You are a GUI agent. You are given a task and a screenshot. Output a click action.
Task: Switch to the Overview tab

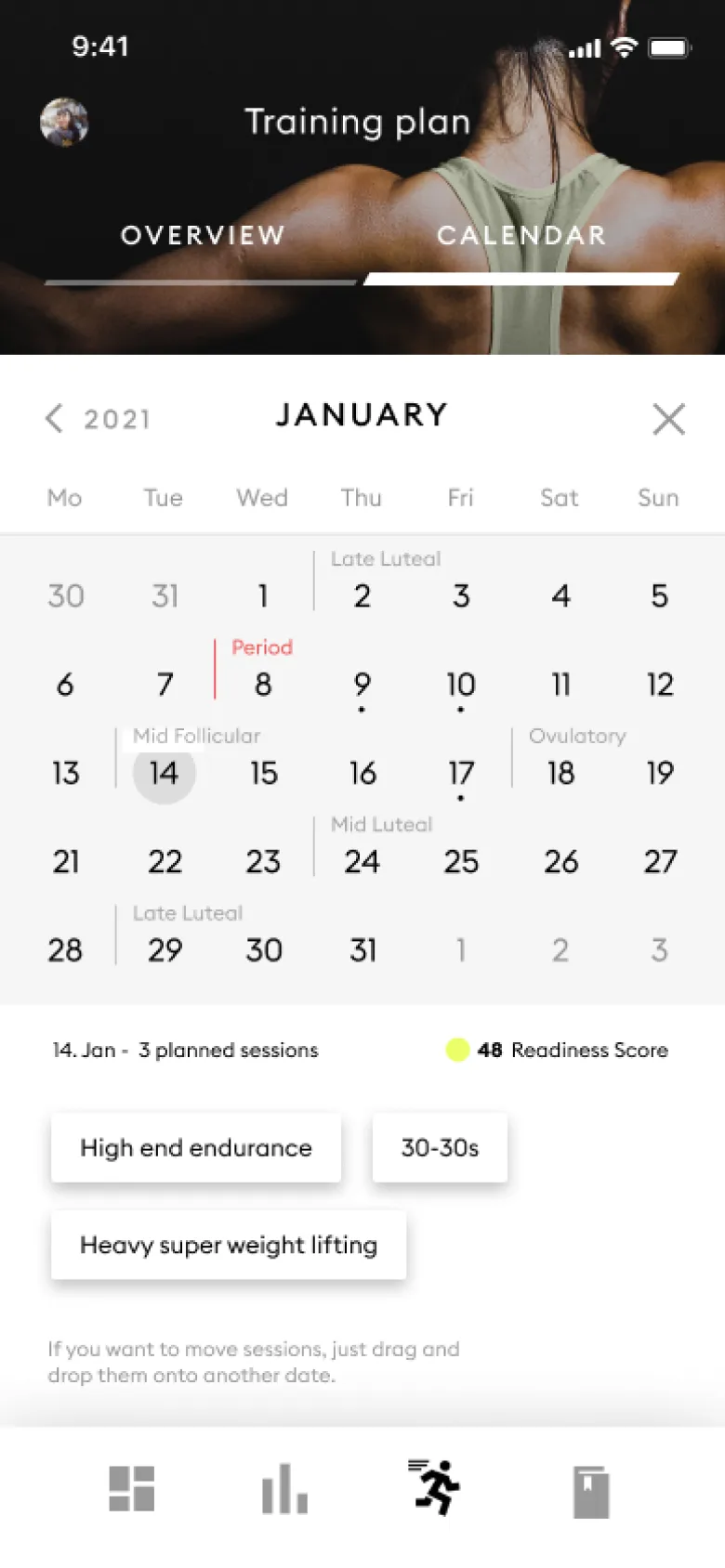pos(203,236)
